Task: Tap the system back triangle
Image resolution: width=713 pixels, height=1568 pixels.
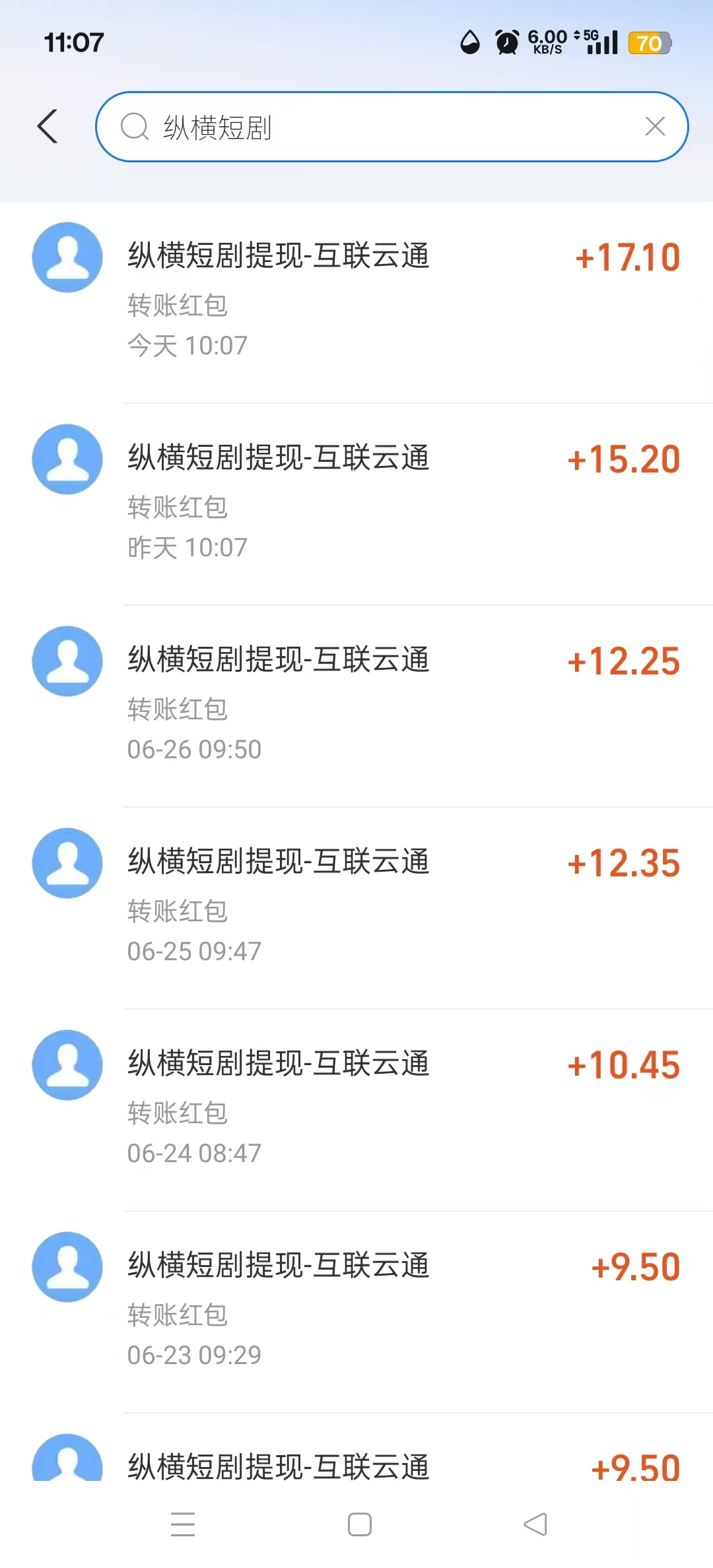Action: point(535,1524)
